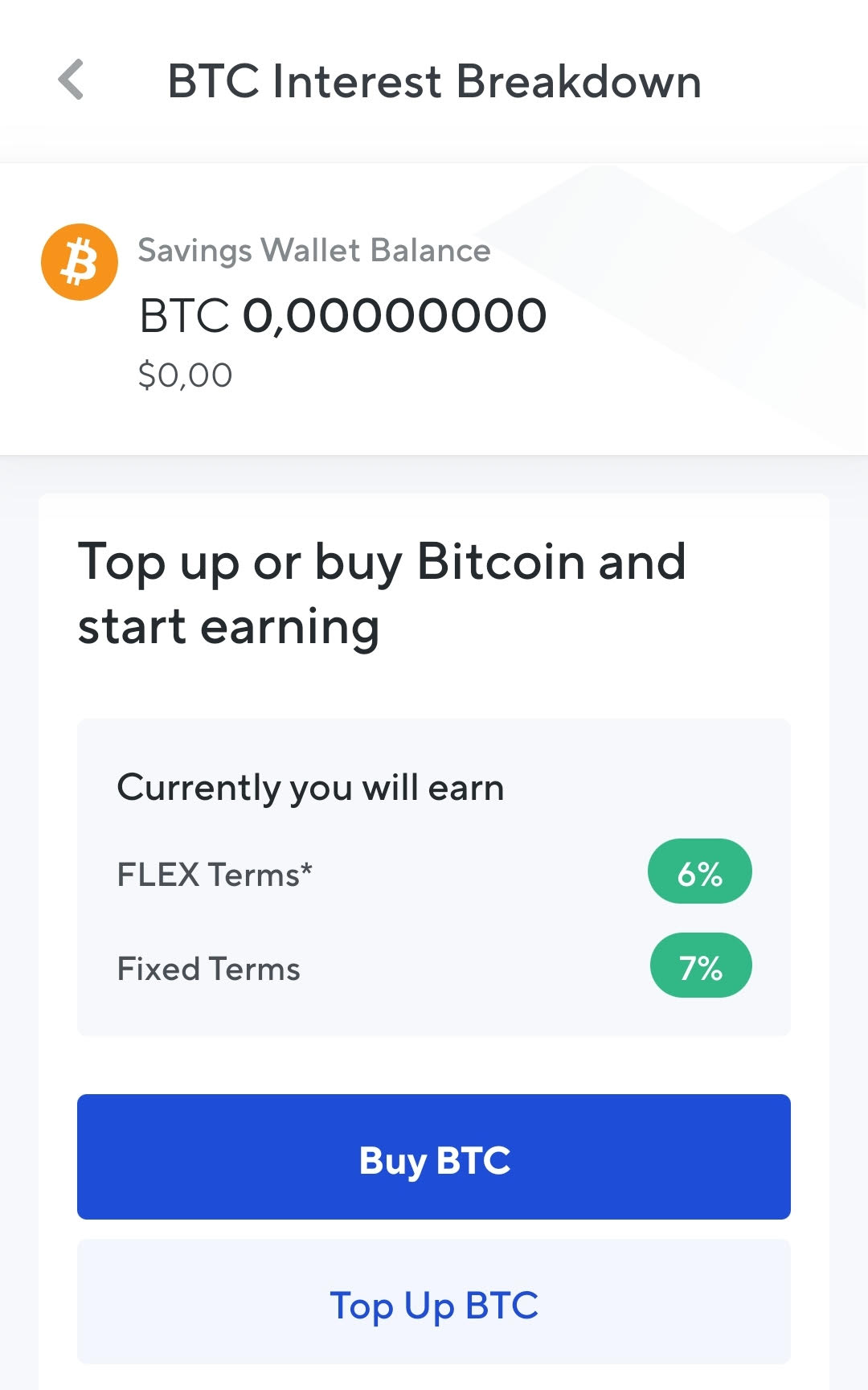Tap the Savings Wallet Balance label
Image resolution: width=868 pixels, height=1390 pixels.
pyautogui.click(x=313, y=250)
